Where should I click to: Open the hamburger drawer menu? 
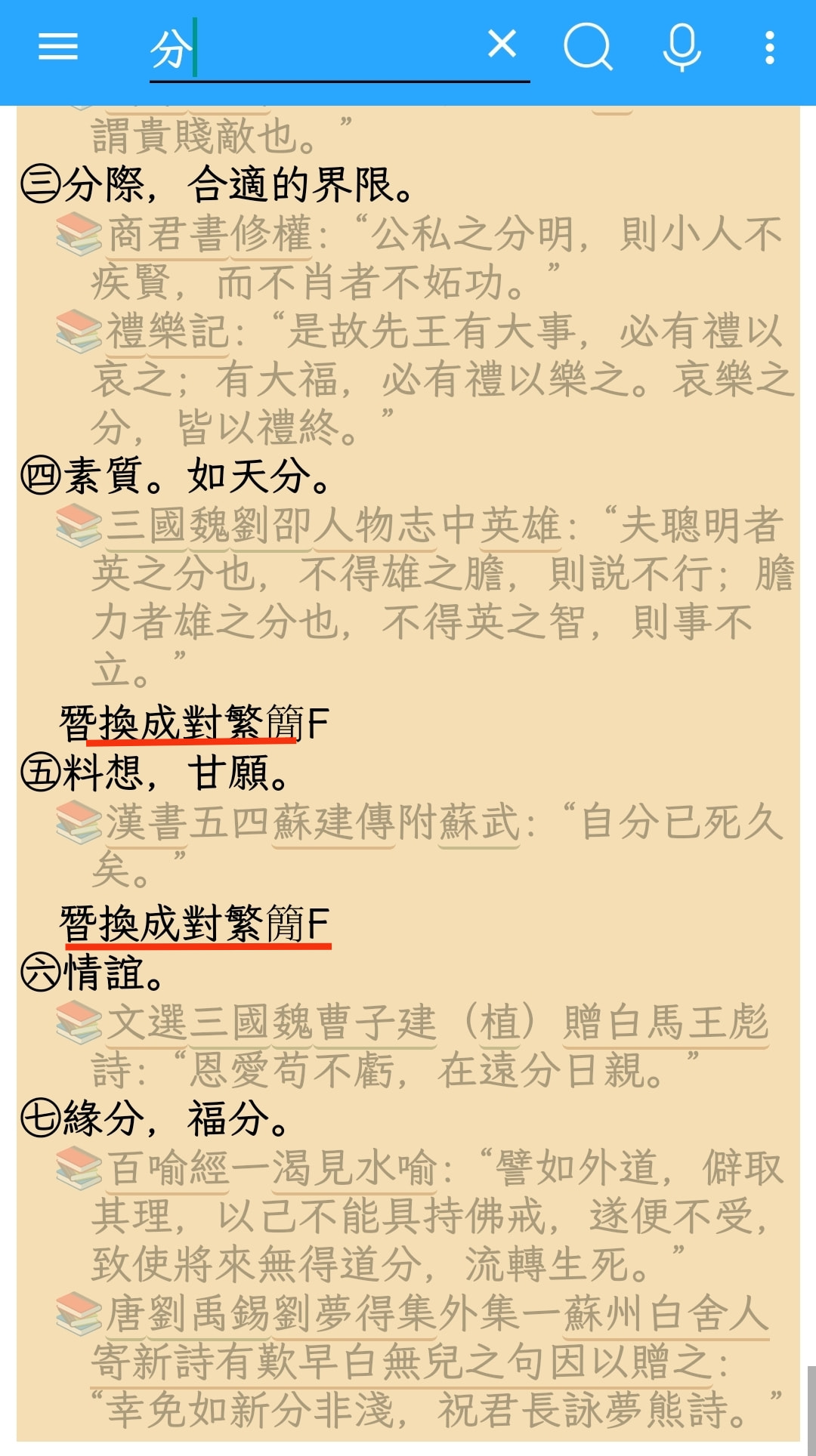pos(58,47)
